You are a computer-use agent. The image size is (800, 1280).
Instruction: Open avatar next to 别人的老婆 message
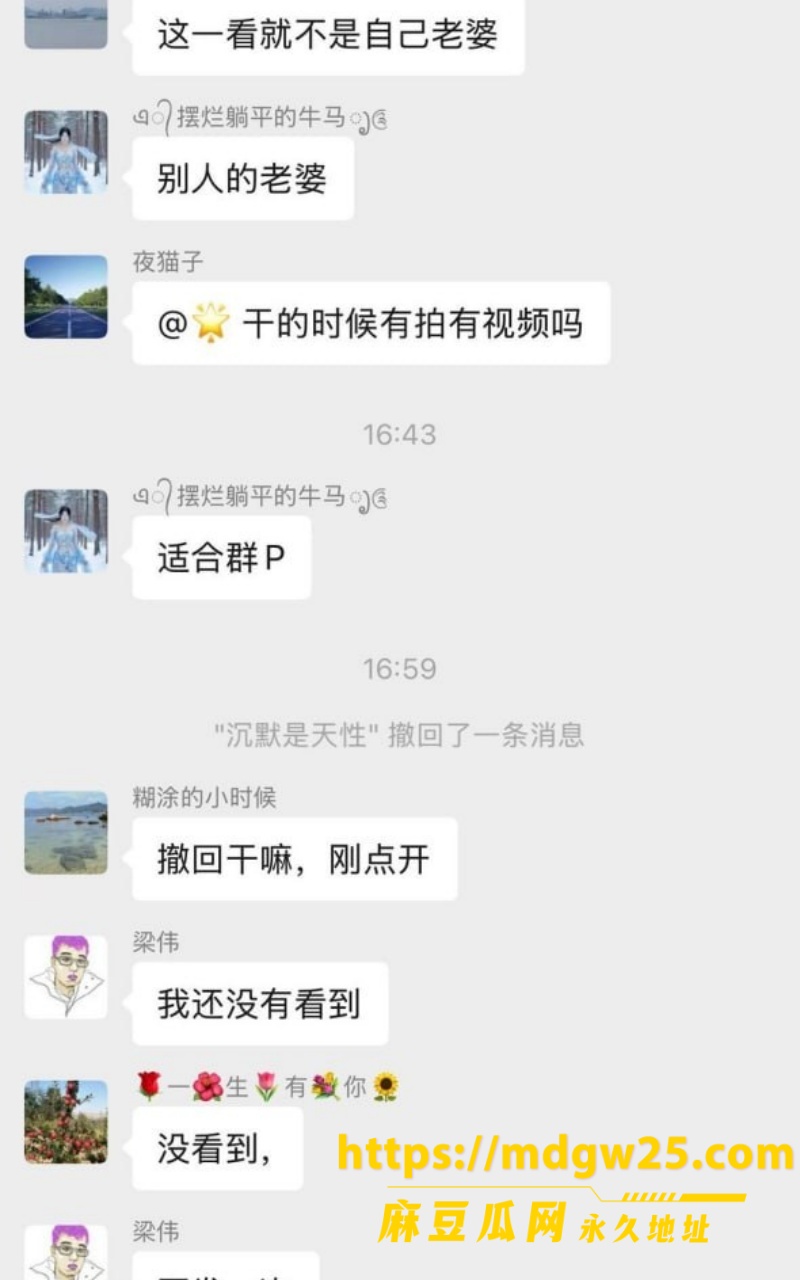(66, 152)
